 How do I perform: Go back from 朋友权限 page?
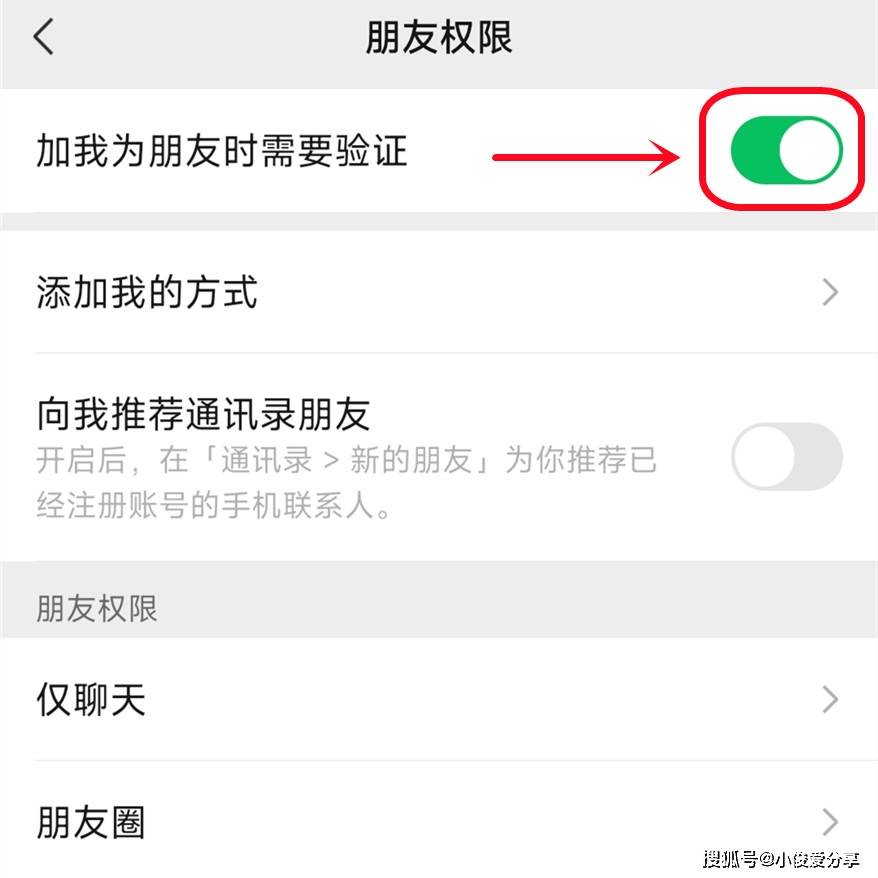pyautogui.click(x=43, y=38)
